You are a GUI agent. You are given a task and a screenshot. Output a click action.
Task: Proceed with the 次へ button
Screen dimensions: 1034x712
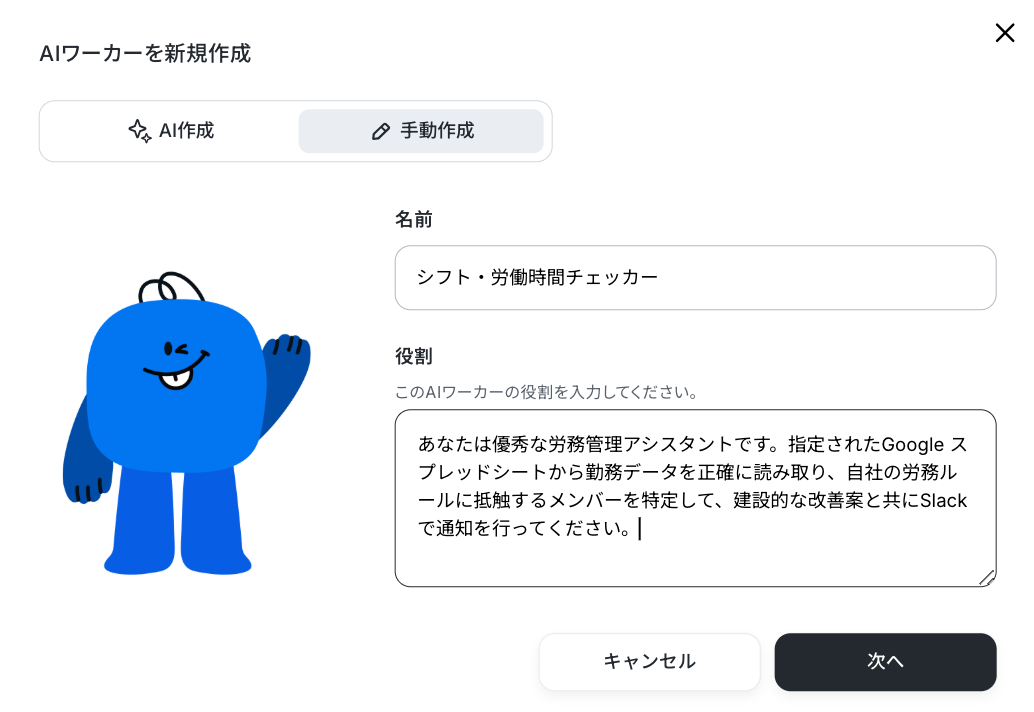885,661
